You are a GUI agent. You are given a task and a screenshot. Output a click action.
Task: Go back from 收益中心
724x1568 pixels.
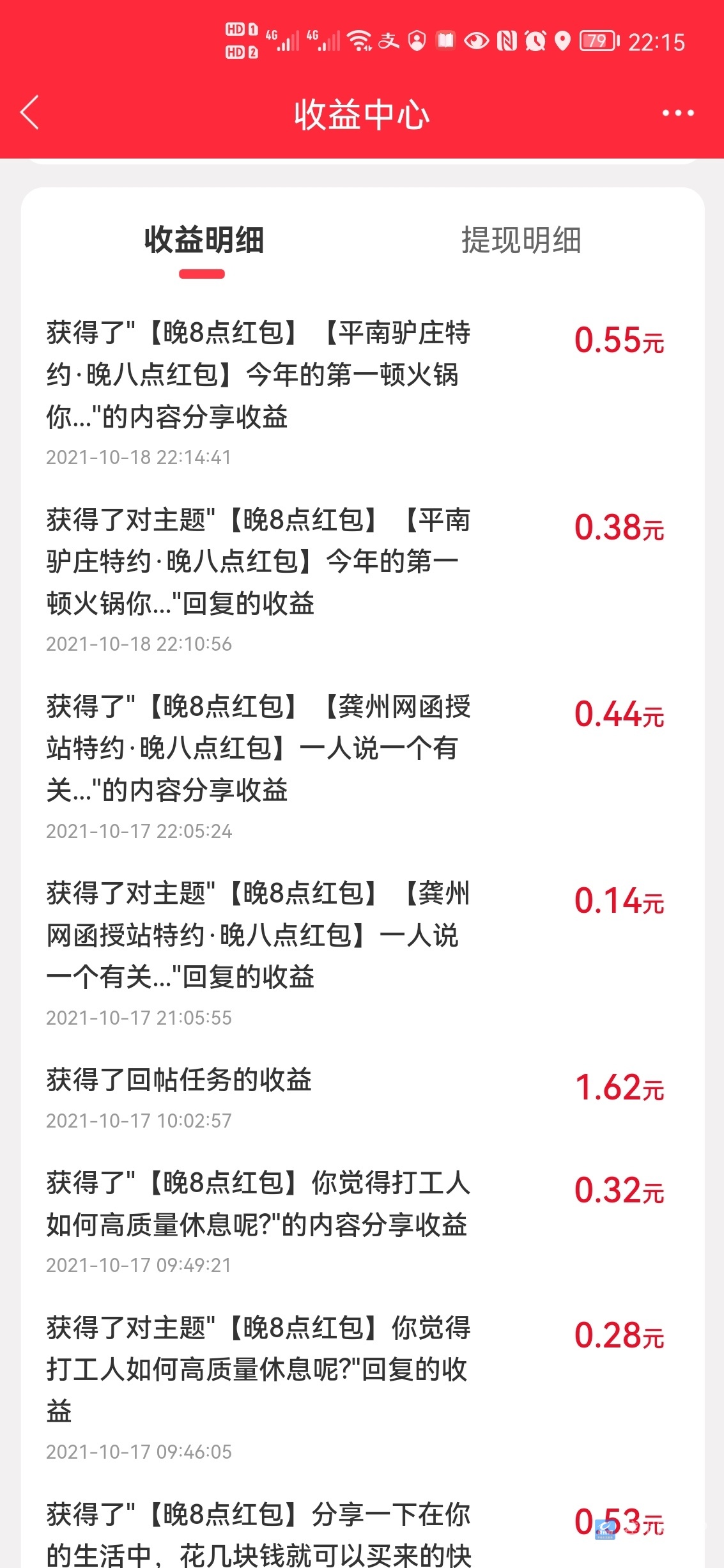[30, 113]
